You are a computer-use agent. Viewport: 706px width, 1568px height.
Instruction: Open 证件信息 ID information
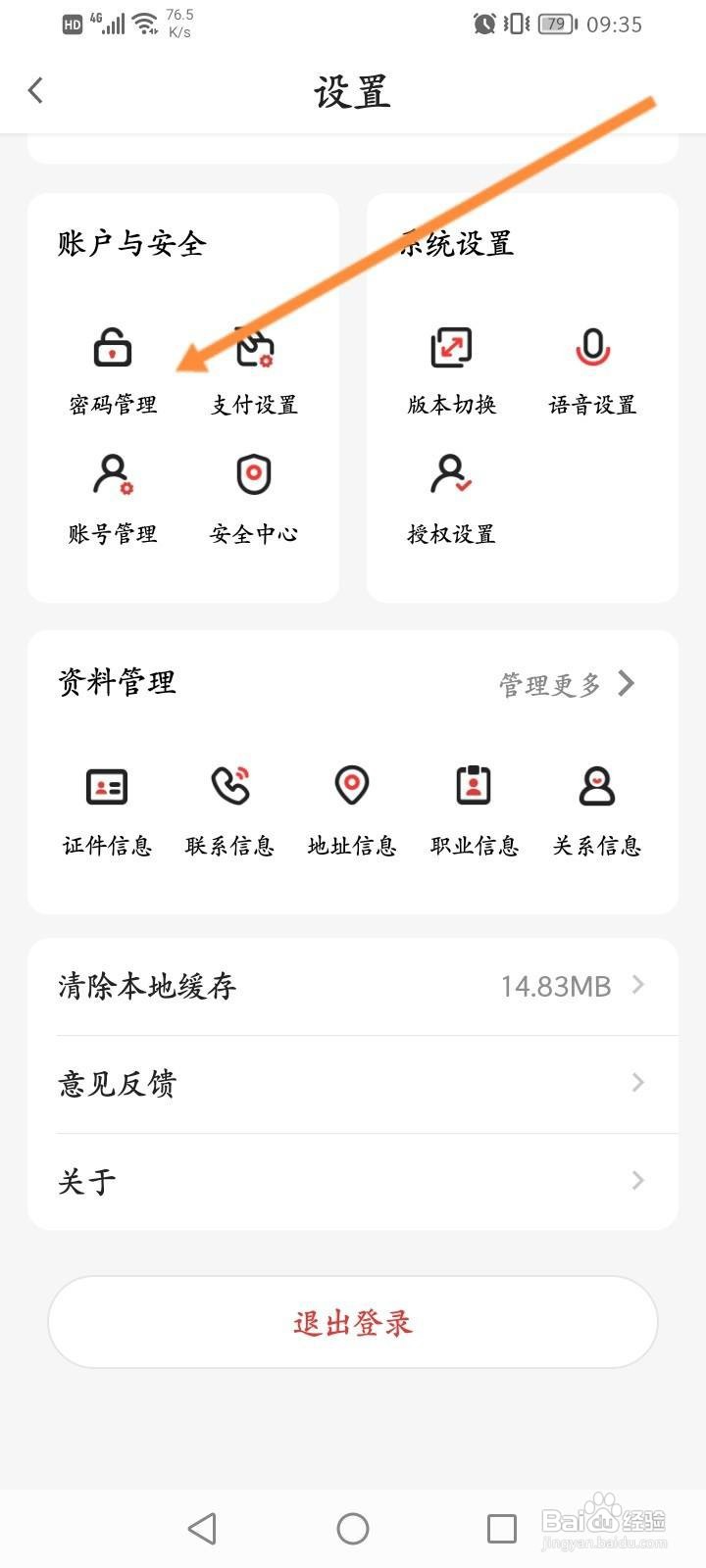[x=107, y=811]
